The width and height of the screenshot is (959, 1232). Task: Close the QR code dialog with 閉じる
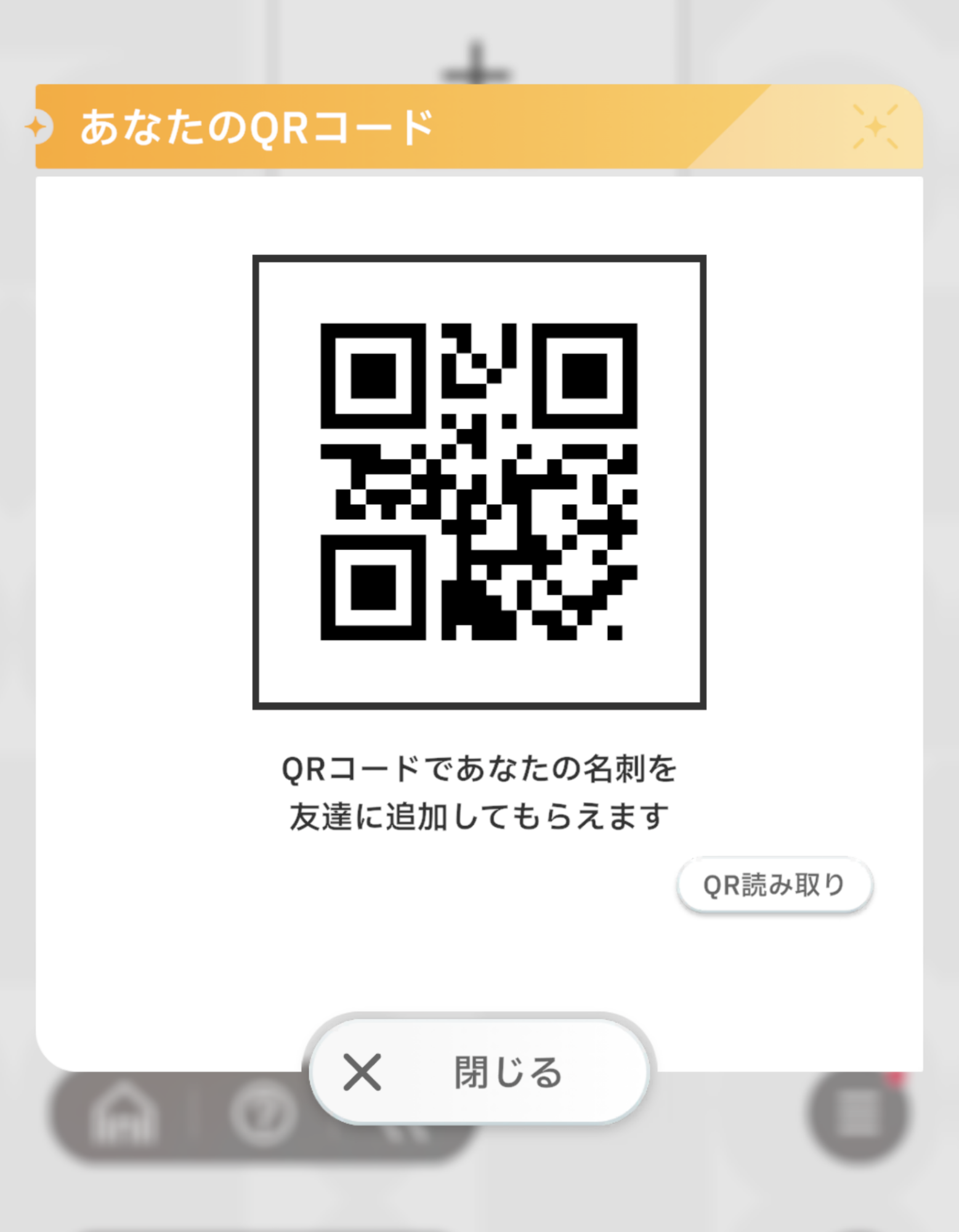[479, 1072]
